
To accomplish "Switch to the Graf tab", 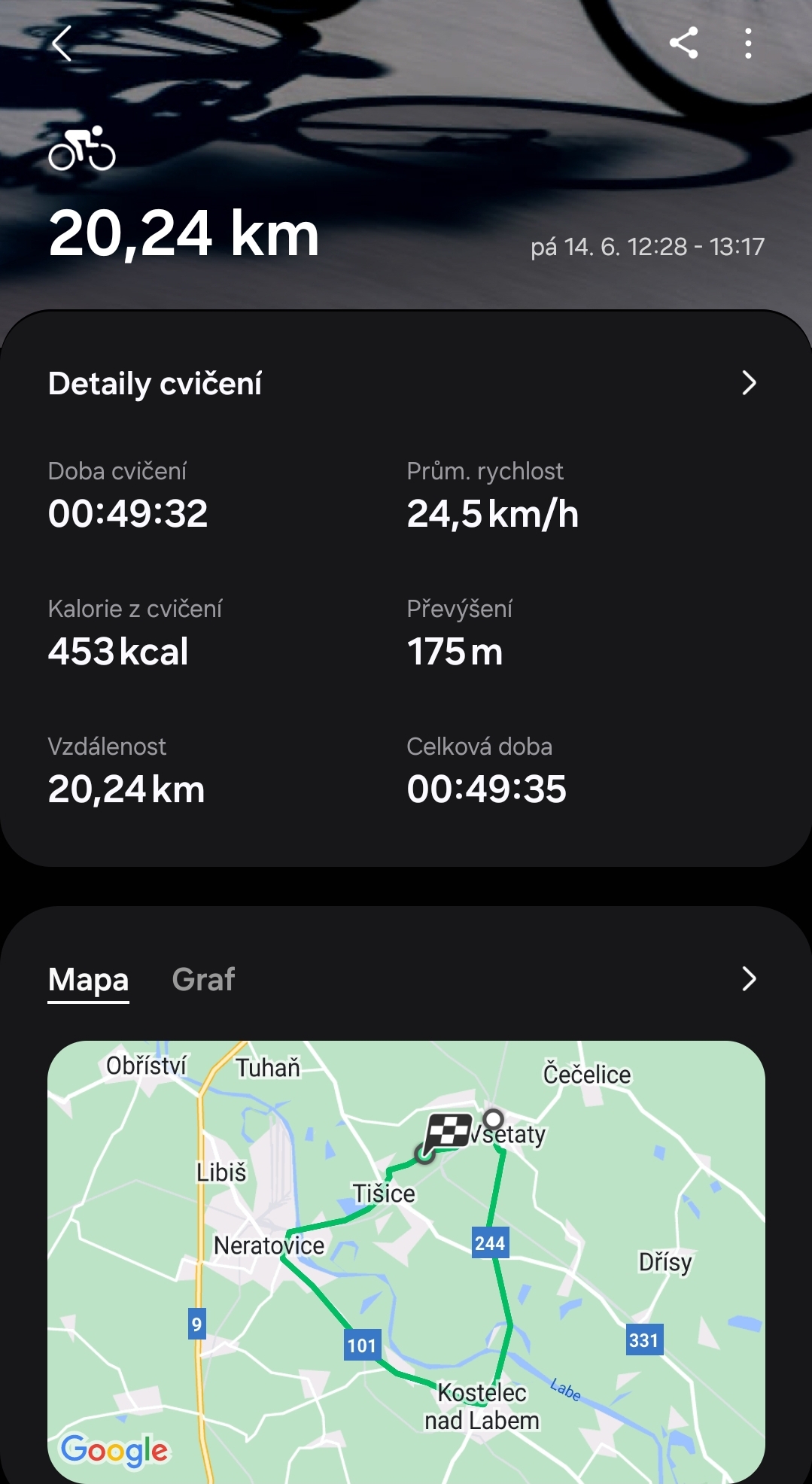I will coord(203,980).
